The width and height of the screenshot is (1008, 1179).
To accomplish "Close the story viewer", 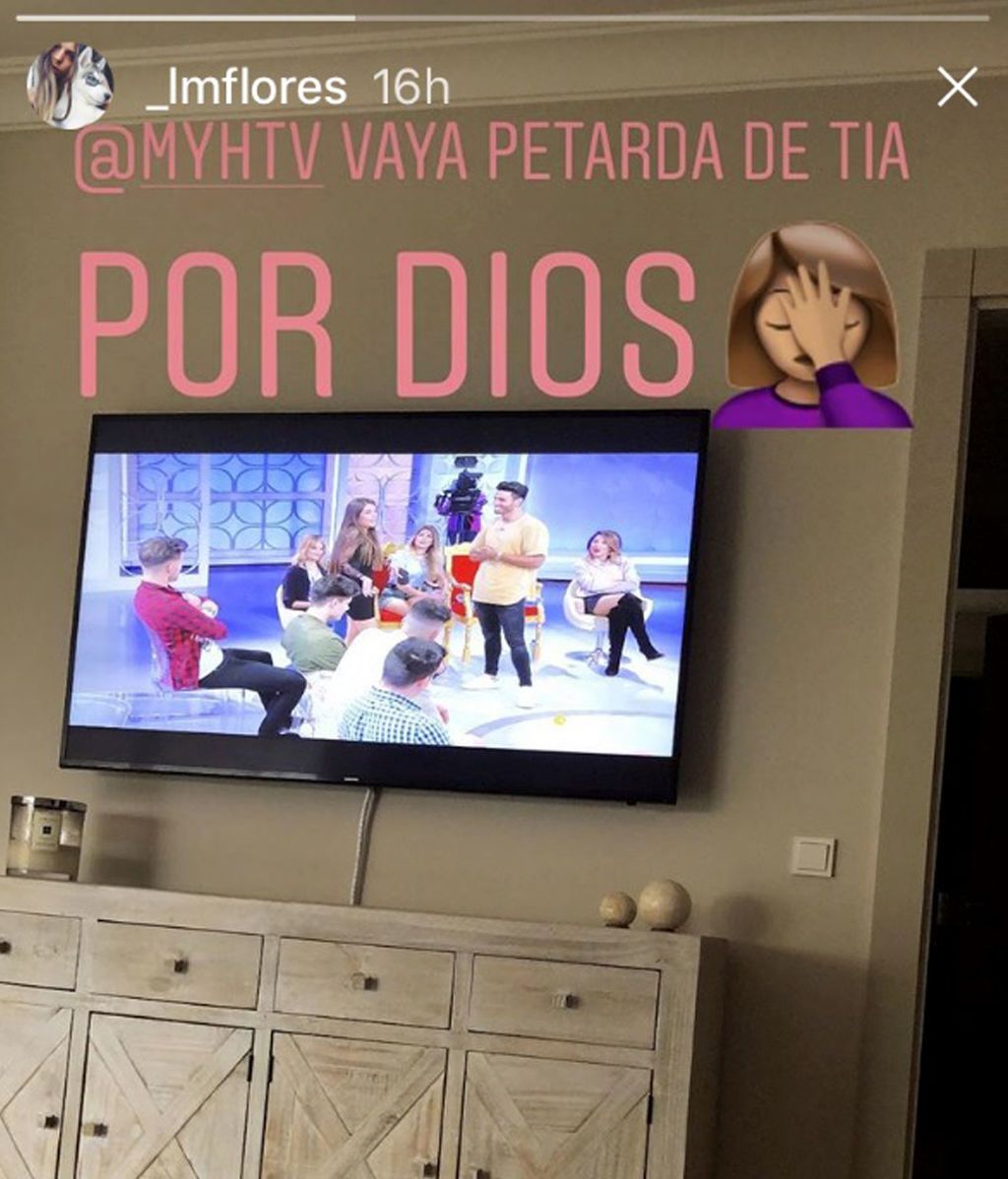I will click(x=957, y=89).
